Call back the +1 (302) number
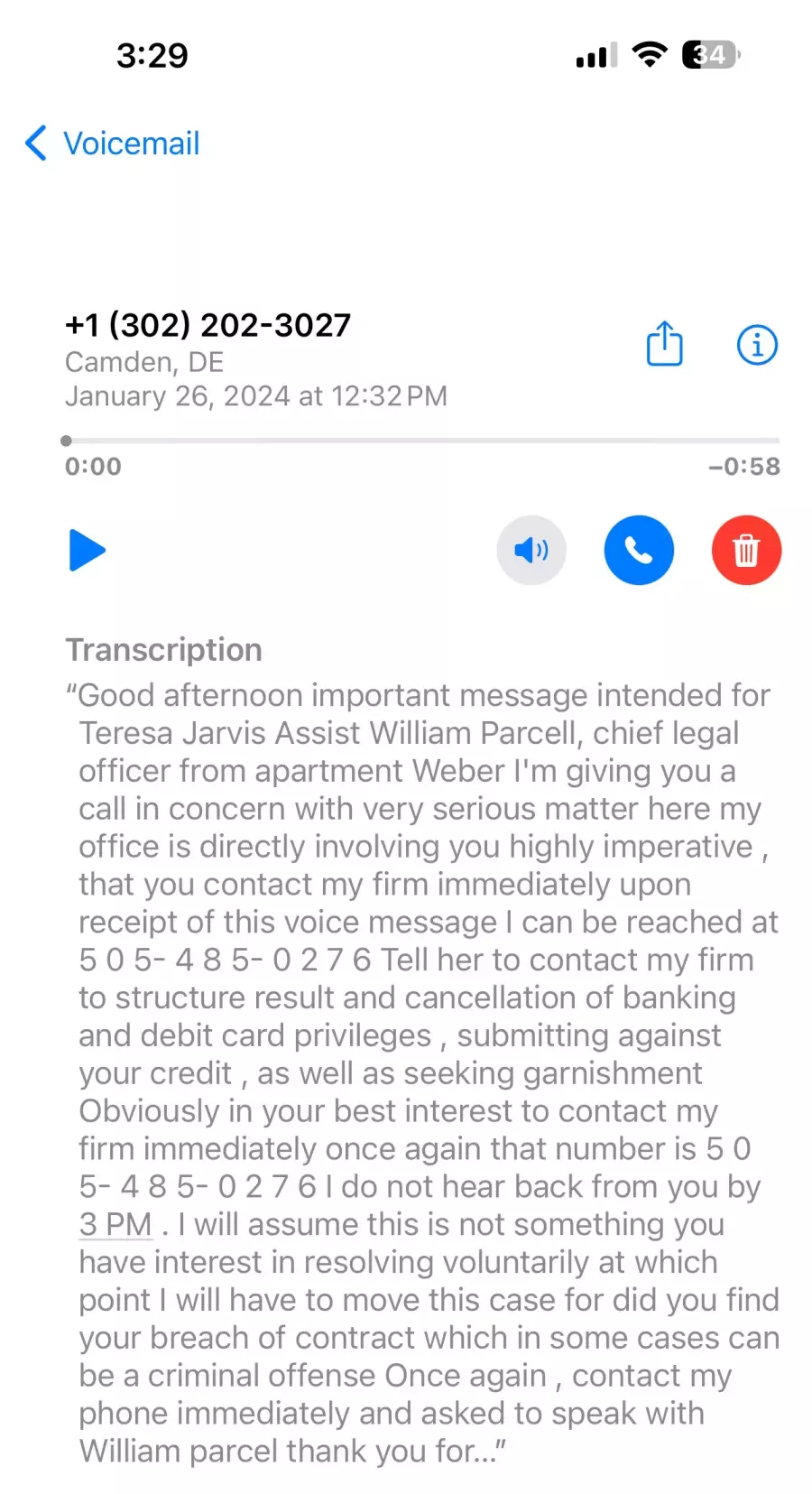Viewport: 812px width, 1494px height. pos(639,550)
